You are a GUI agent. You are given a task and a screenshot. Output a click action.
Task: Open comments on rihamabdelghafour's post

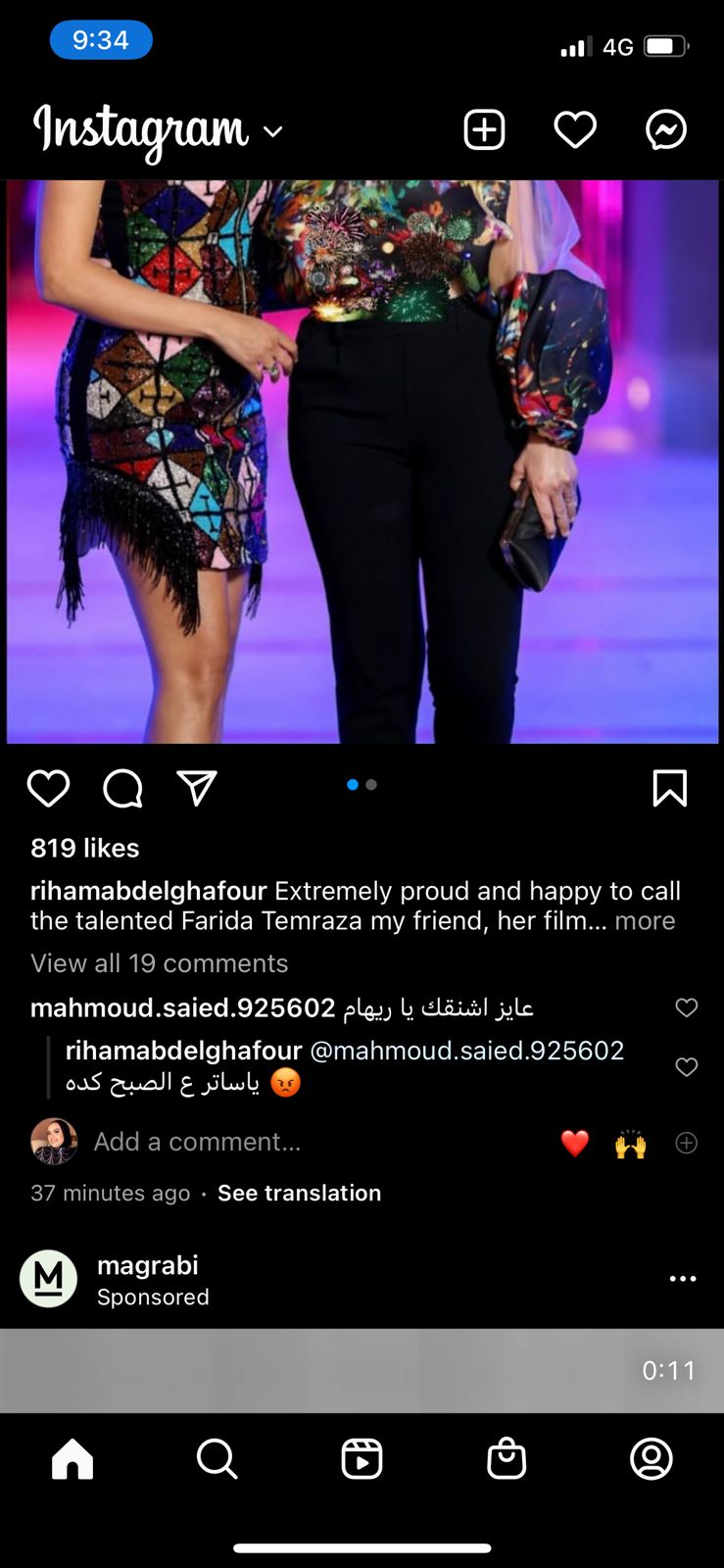pyautogui.click(x=123, y=788)
